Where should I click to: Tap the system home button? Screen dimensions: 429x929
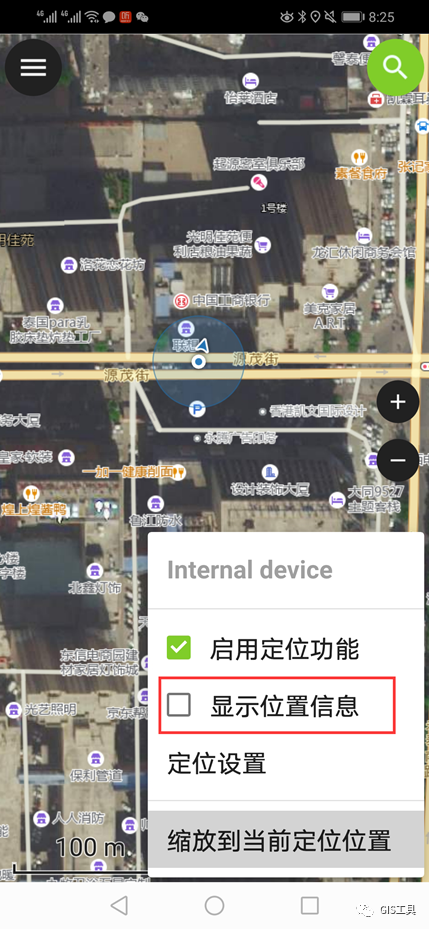[214, 905]
